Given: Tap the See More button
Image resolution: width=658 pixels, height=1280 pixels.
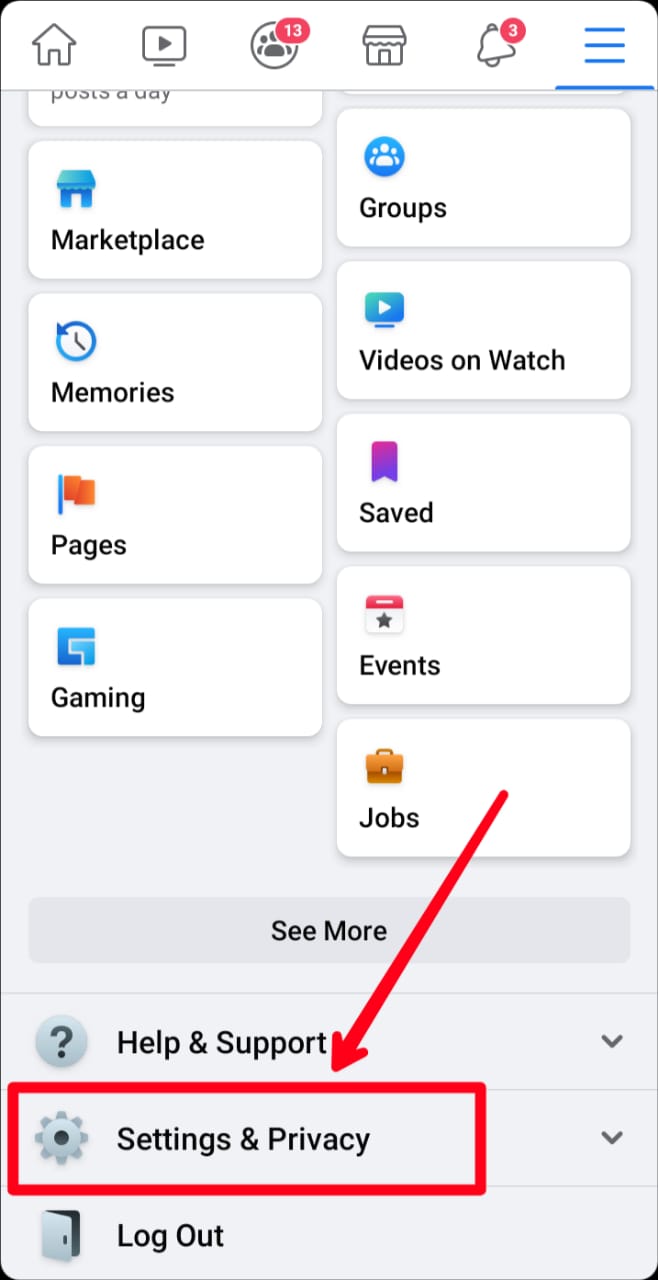Looking at the screenshot, I should tap(329, 930).
